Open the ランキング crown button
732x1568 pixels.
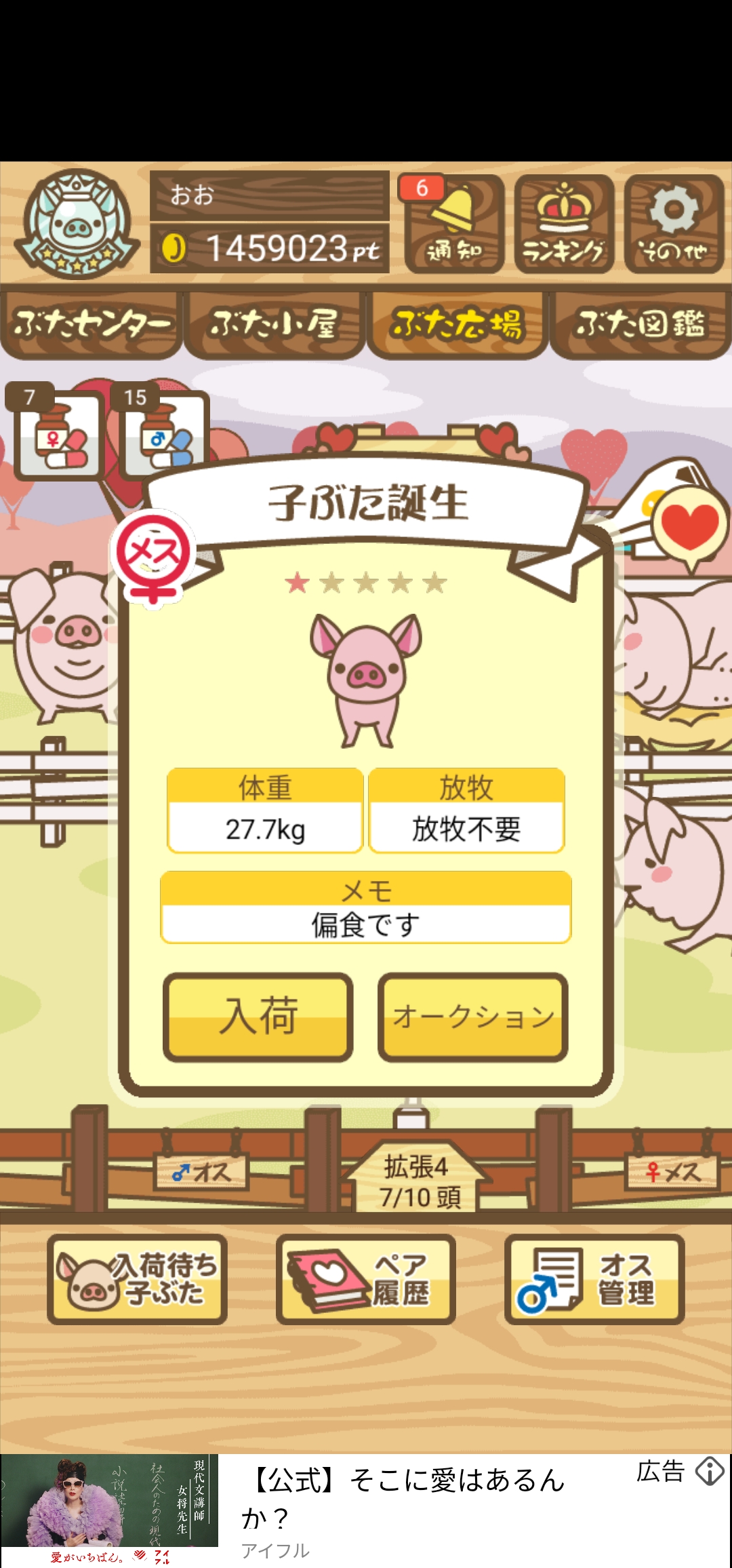(564, 224)
